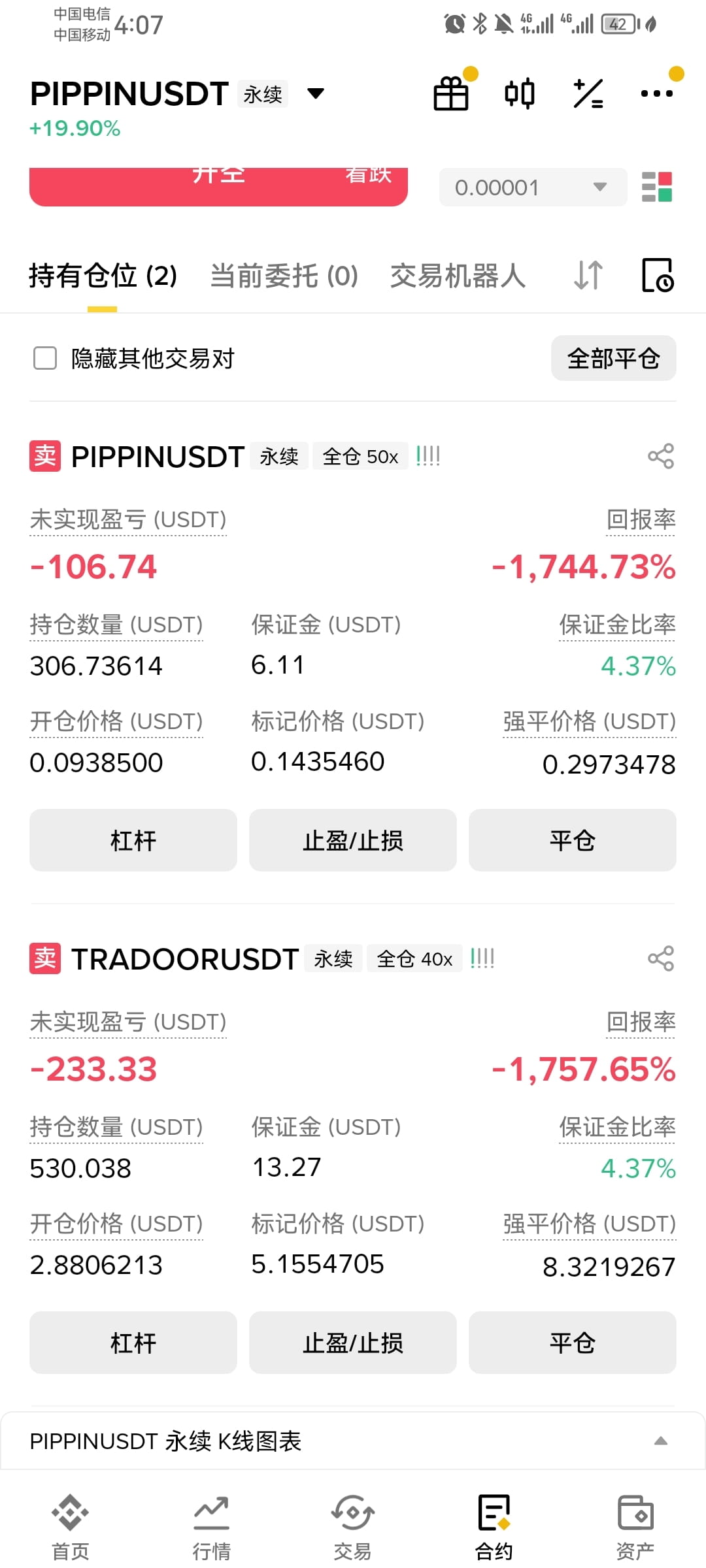Adjust 杠杆 for the PIPPINUSDT position
The width and height of the screenshot is (706, 1568).
133,840
